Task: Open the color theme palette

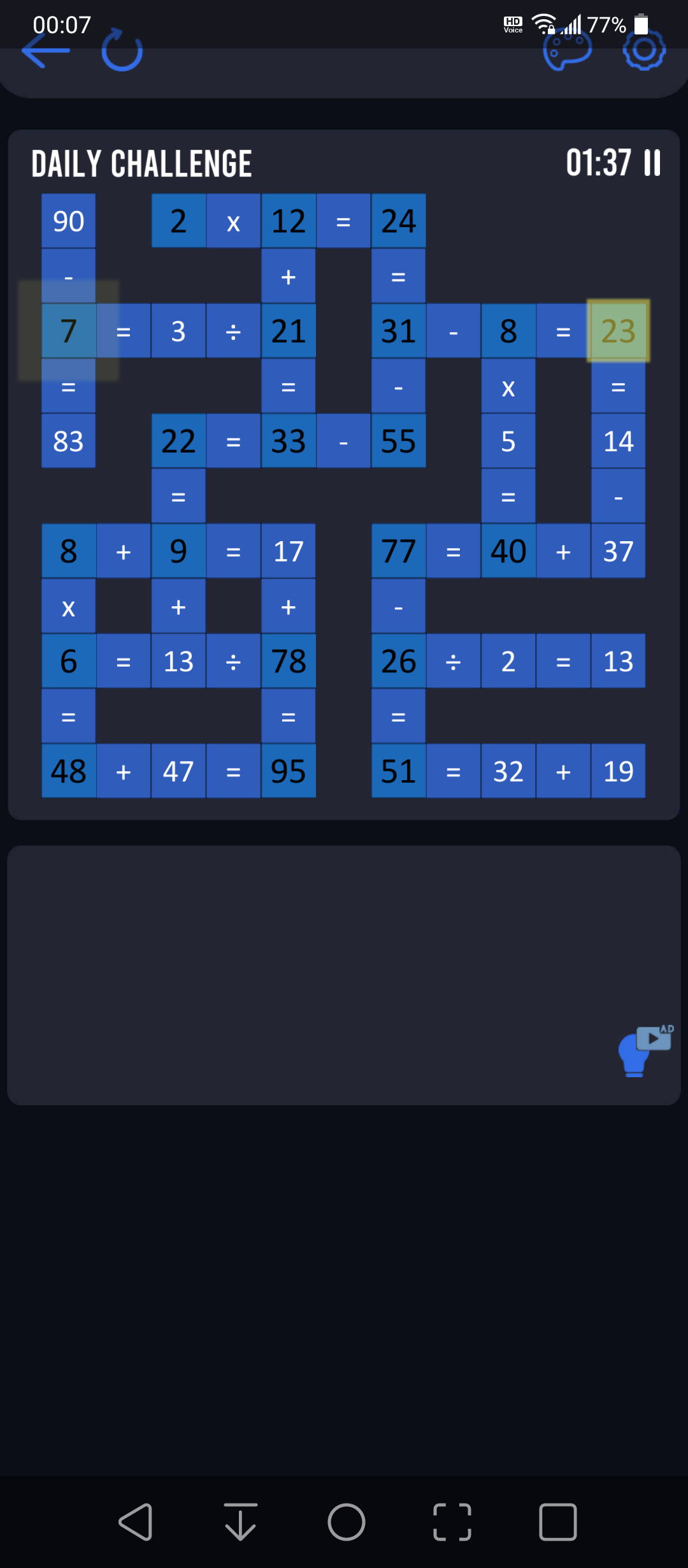Action: (x=567, y=50)
